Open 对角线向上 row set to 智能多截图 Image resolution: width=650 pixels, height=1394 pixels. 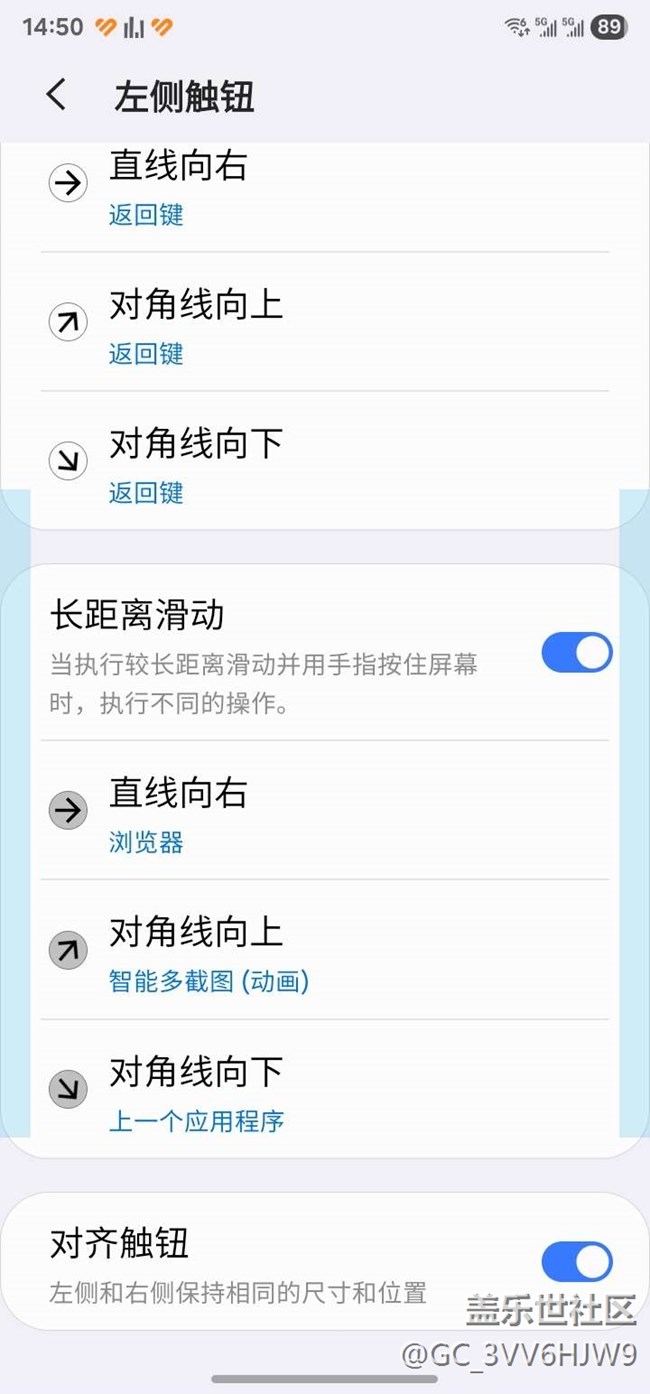325,950
